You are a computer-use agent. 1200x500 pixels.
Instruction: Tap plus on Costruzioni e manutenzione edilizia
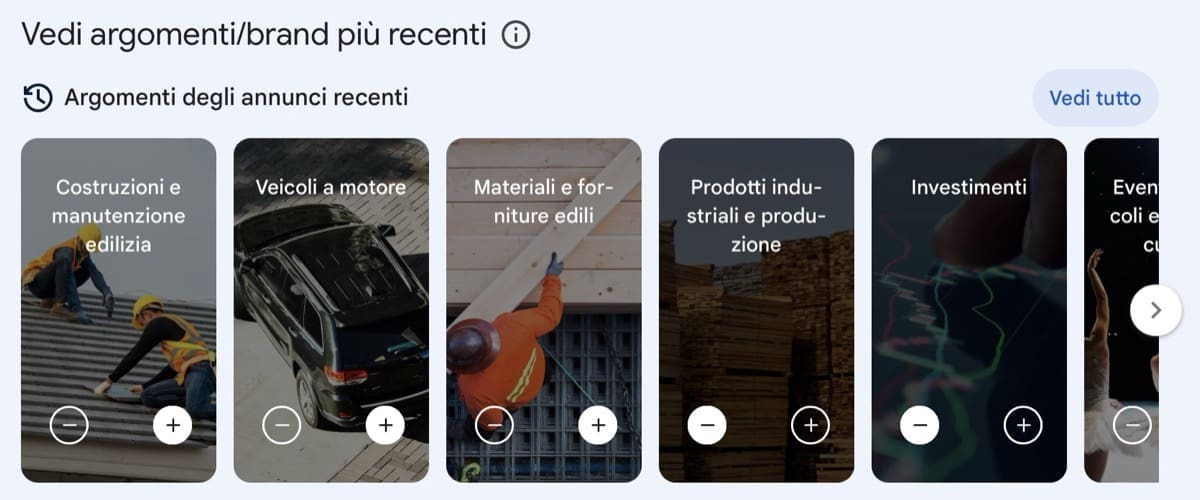[x=173, y=426]
